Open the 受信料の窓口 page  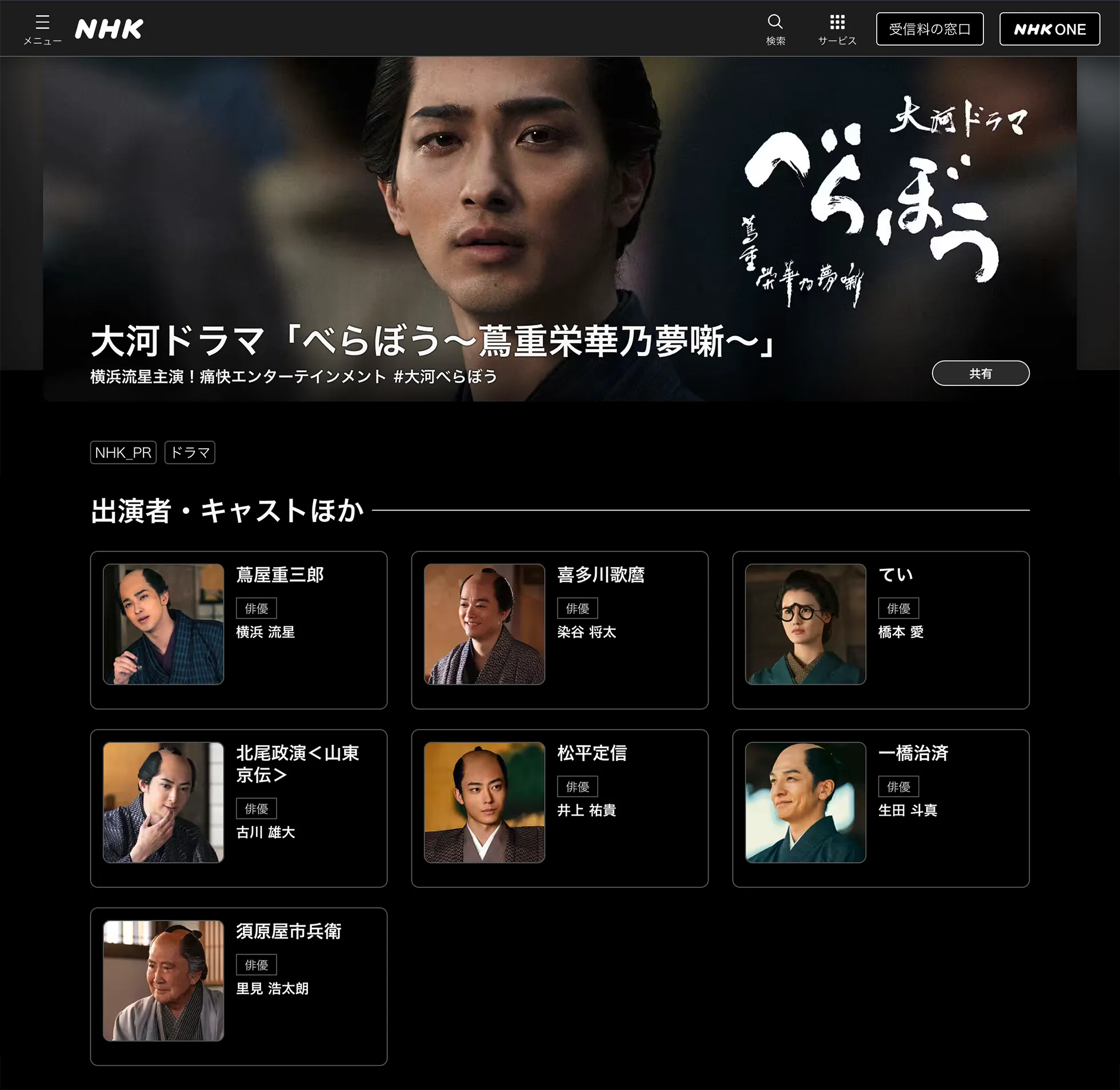click(x=929, y=29)
